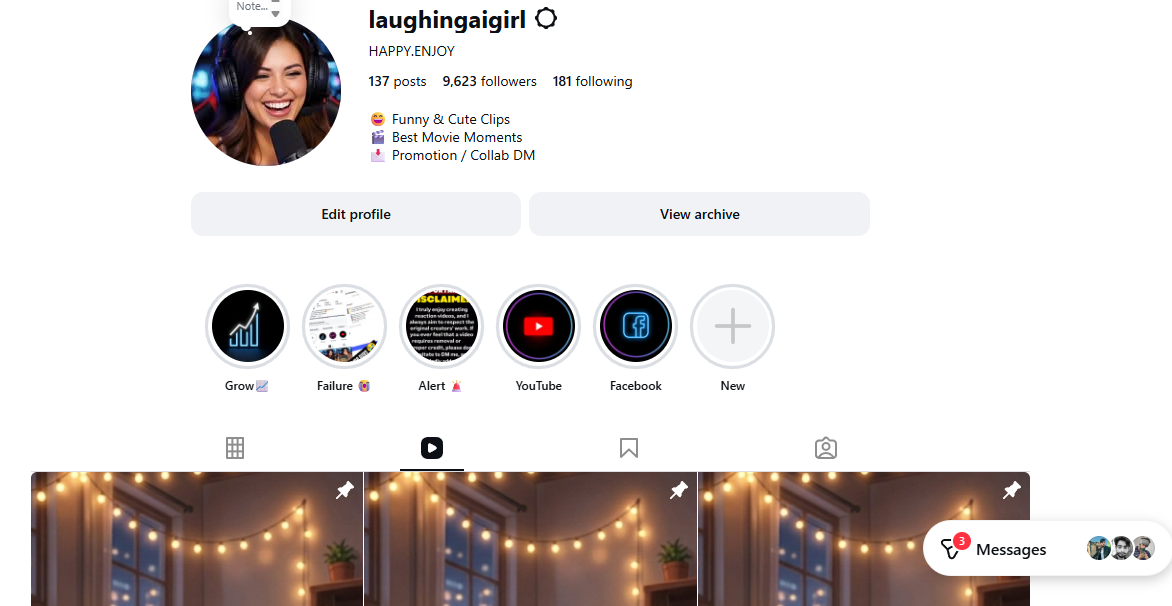Viewport: 1172px width, 606px height.
Task: Open the YouTube highlight
Action: [x=538, y=327]
